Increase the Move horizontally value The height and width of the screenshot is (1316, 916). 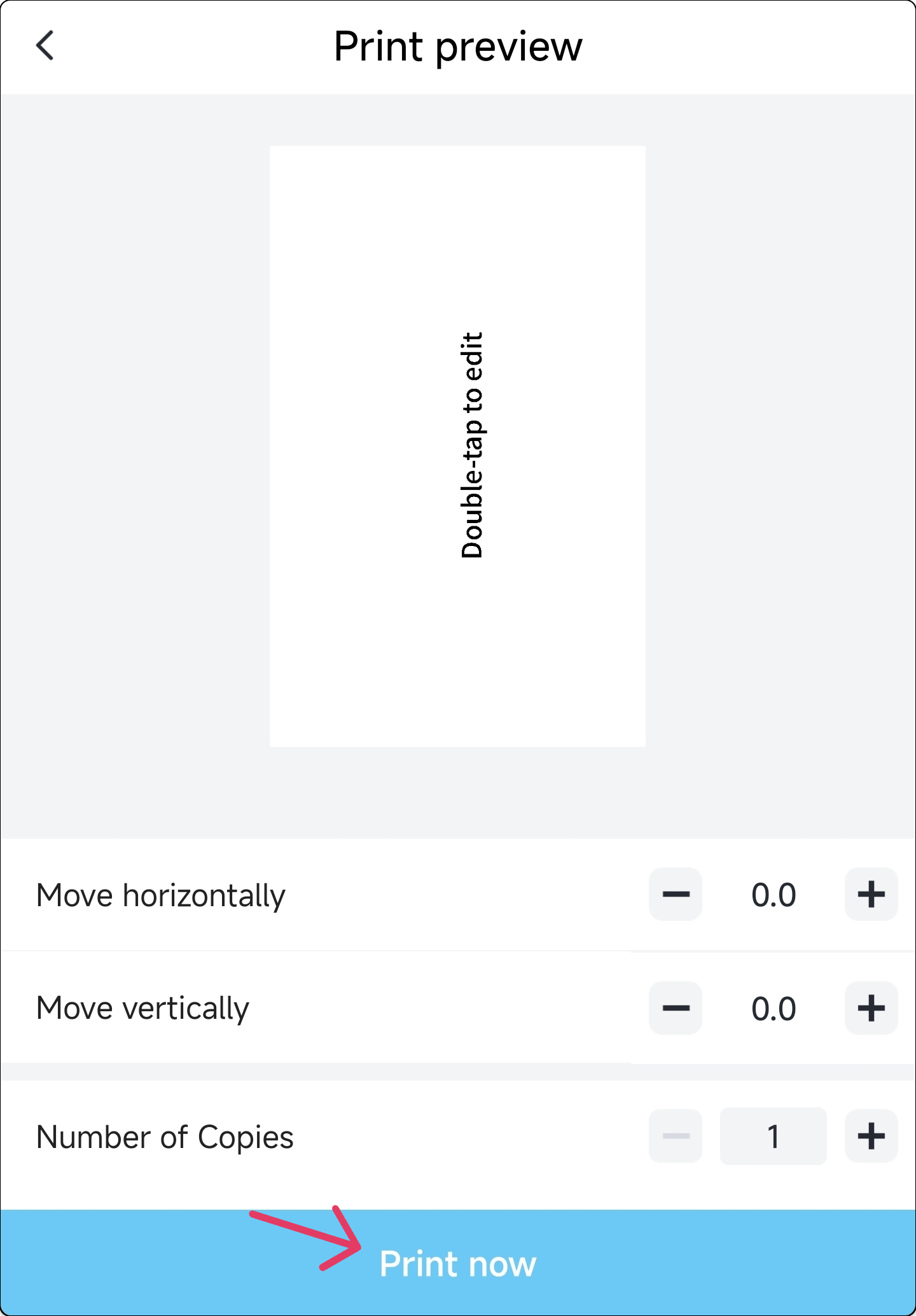coord(871,894)
